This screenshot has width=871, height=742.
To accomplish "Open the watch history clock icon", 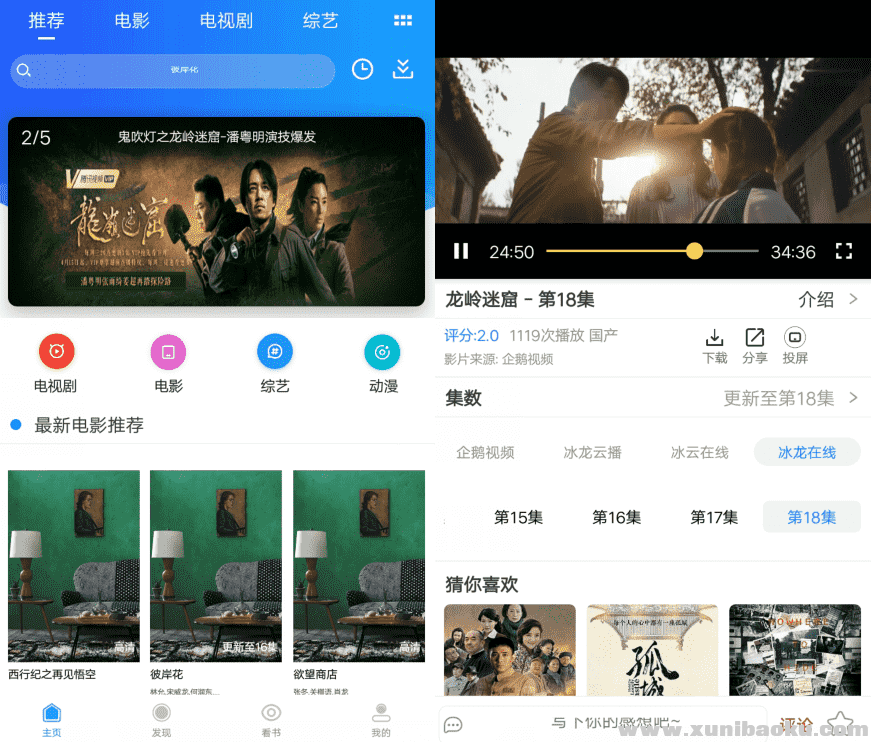I will click(x=362, y=69).
